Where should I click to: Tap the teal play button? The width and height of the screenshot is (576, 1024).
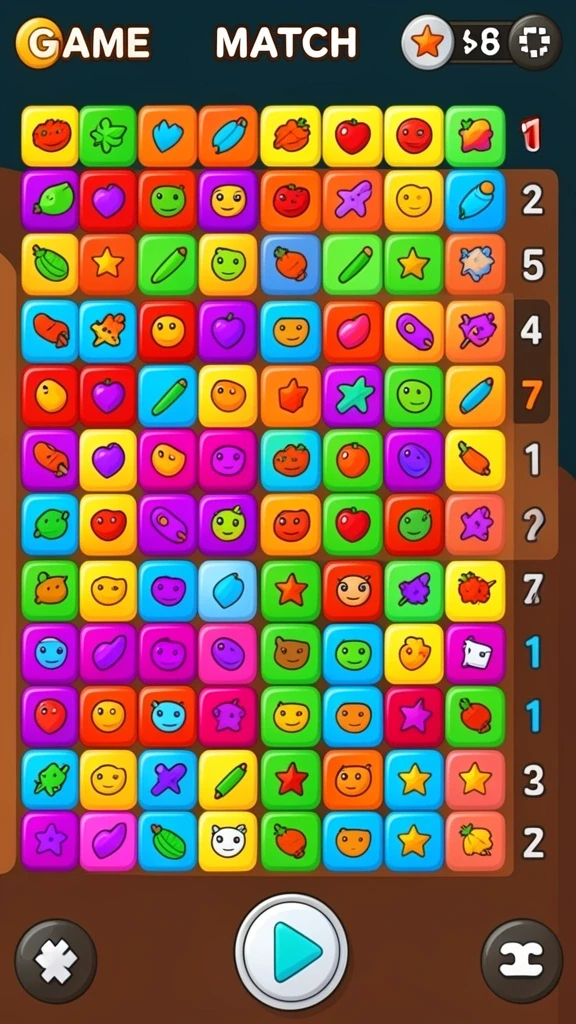tap(291, 952)
